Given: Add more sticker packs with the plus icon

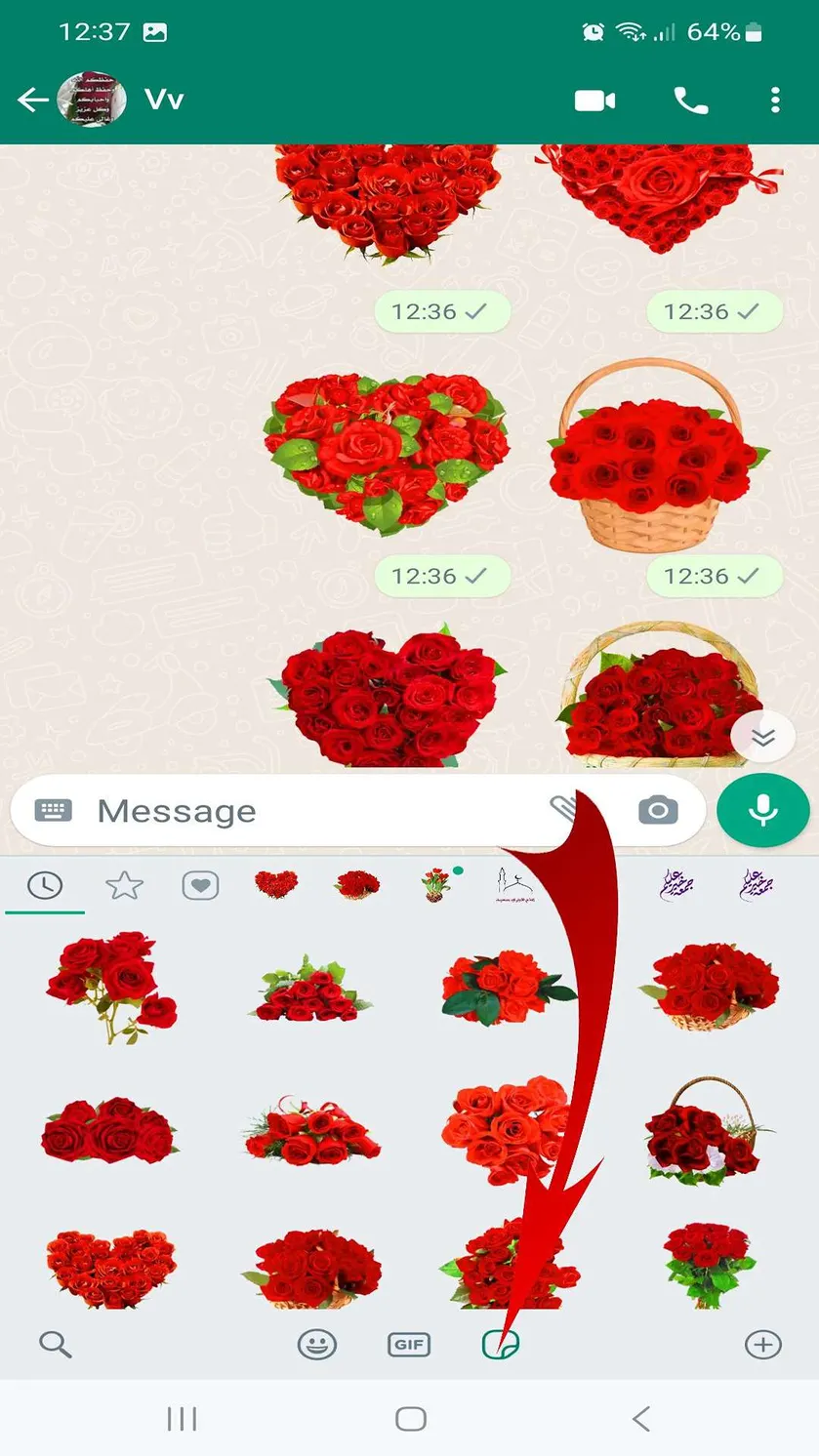Looking at the screenshot, I should [763, 1345].
